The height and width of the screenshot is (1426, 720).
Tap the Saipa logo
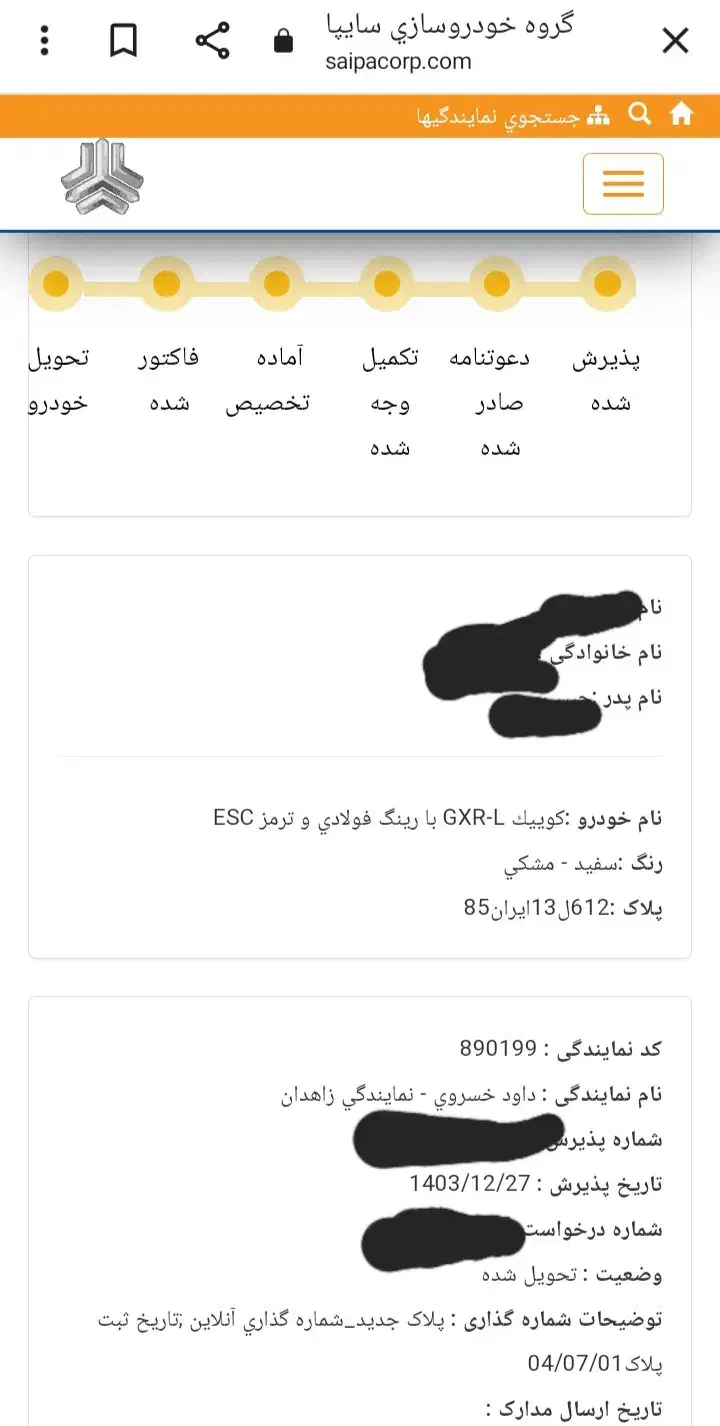100,177
